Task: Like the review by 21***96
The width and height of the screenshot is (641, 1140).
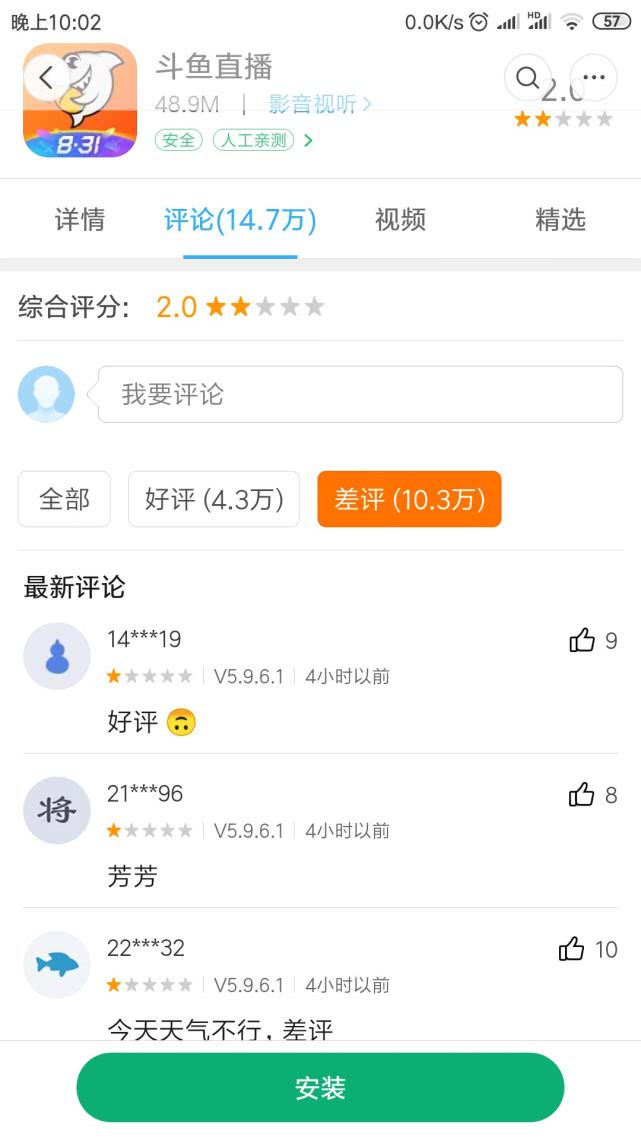Action: pyautogui.click(x=582, y=795)
